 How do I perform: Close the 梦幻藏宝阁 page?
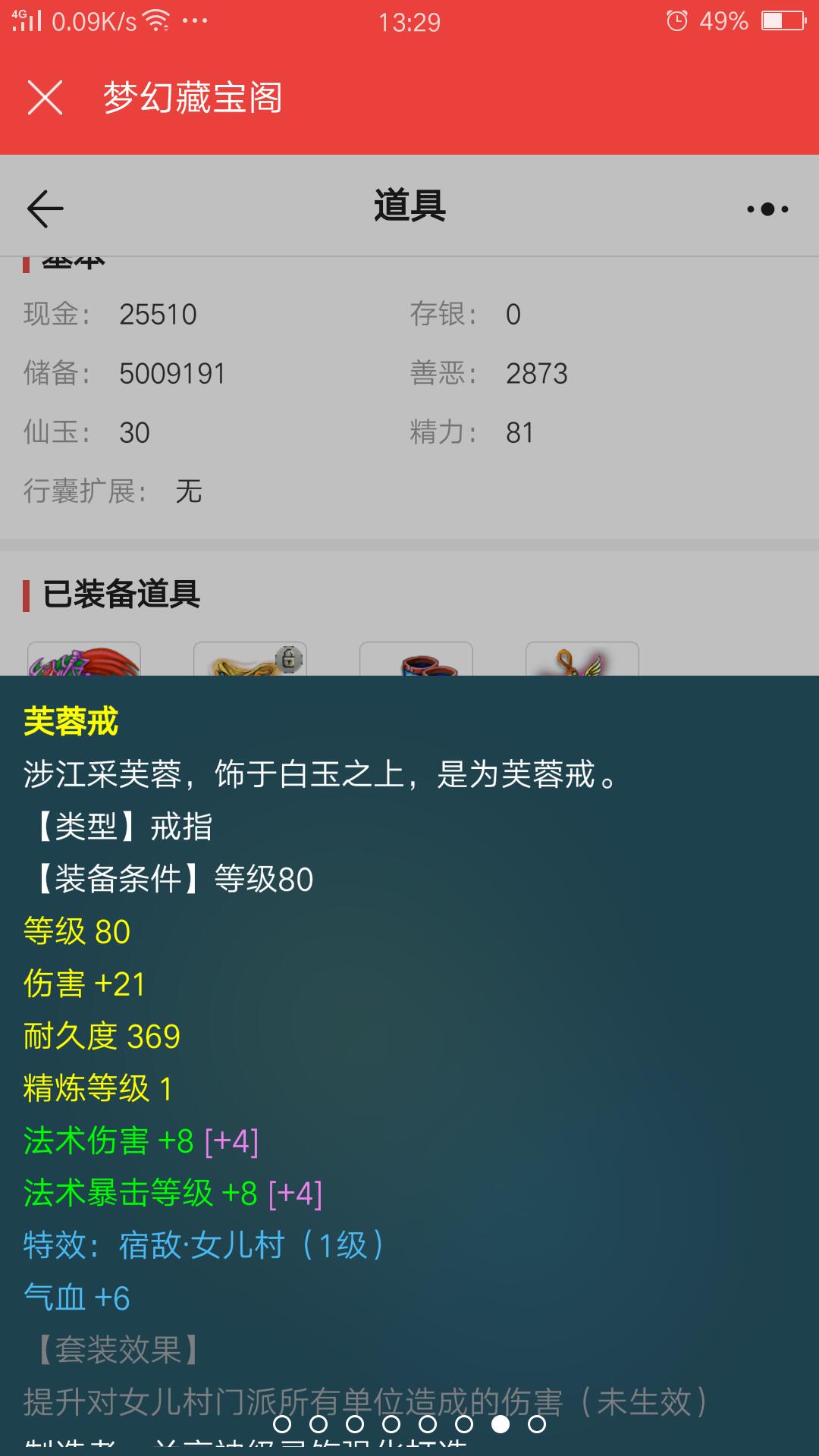coord(45,98)
